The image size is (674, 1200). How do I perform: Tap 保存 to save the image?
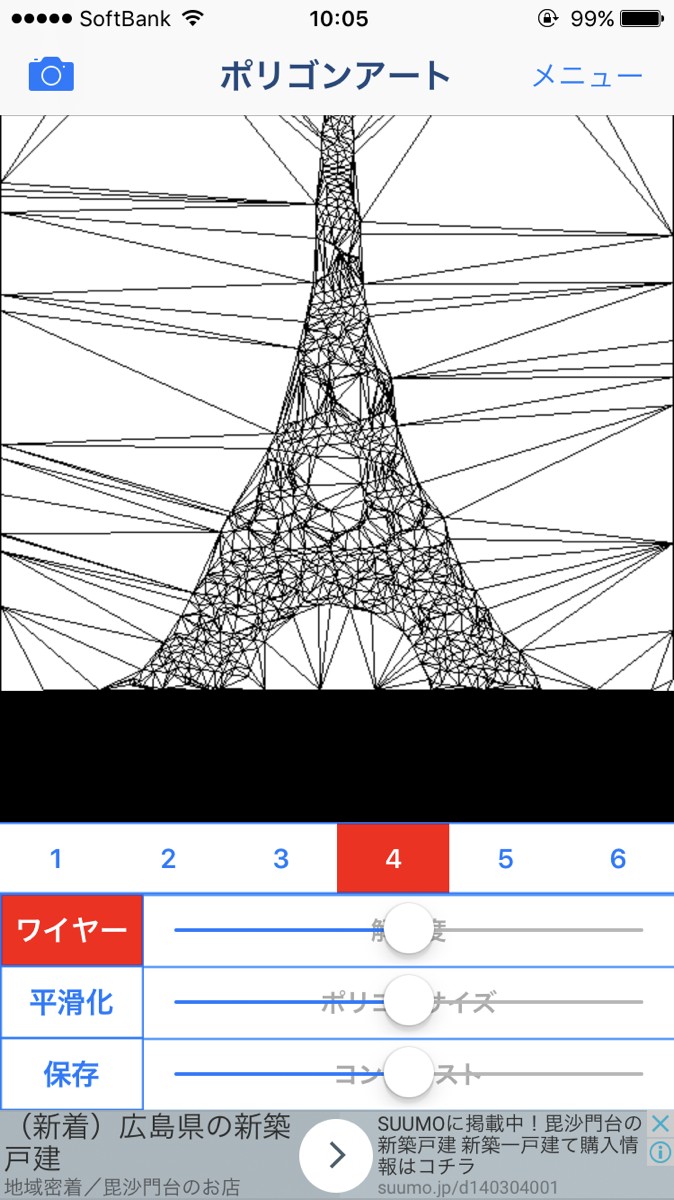pos(72,1074)
